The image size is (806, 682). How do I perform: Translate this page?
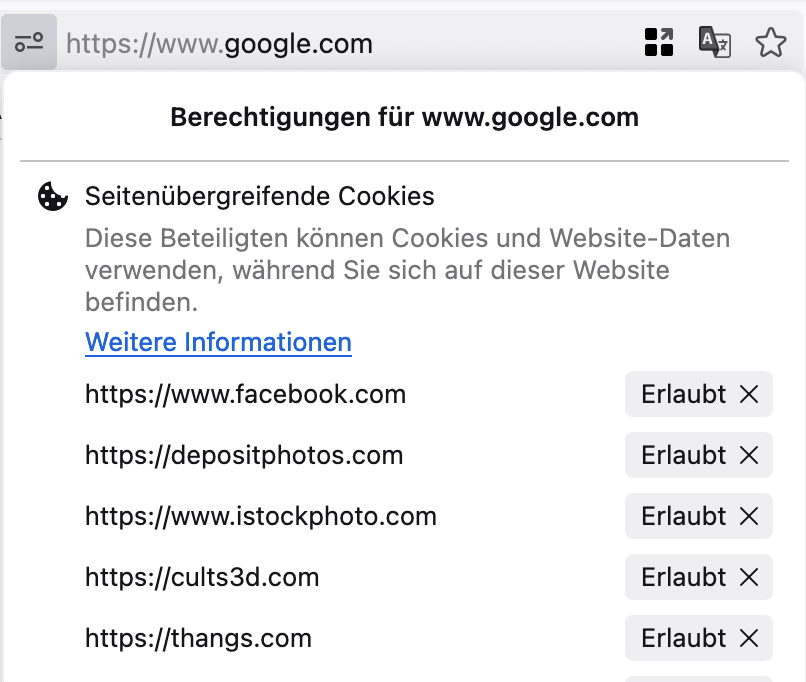pos(714,43)
